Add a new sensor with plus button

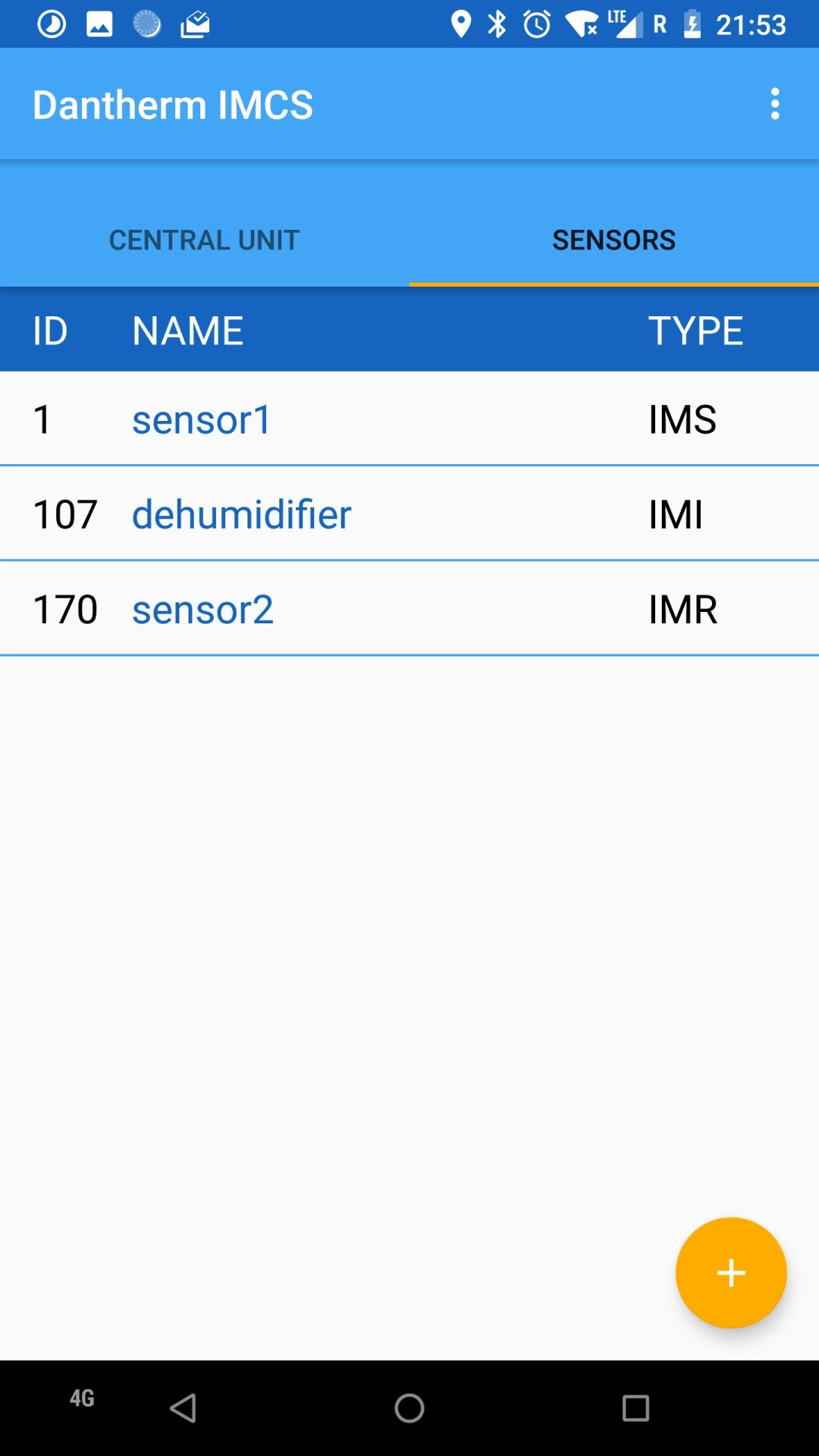pos(730,1272)
